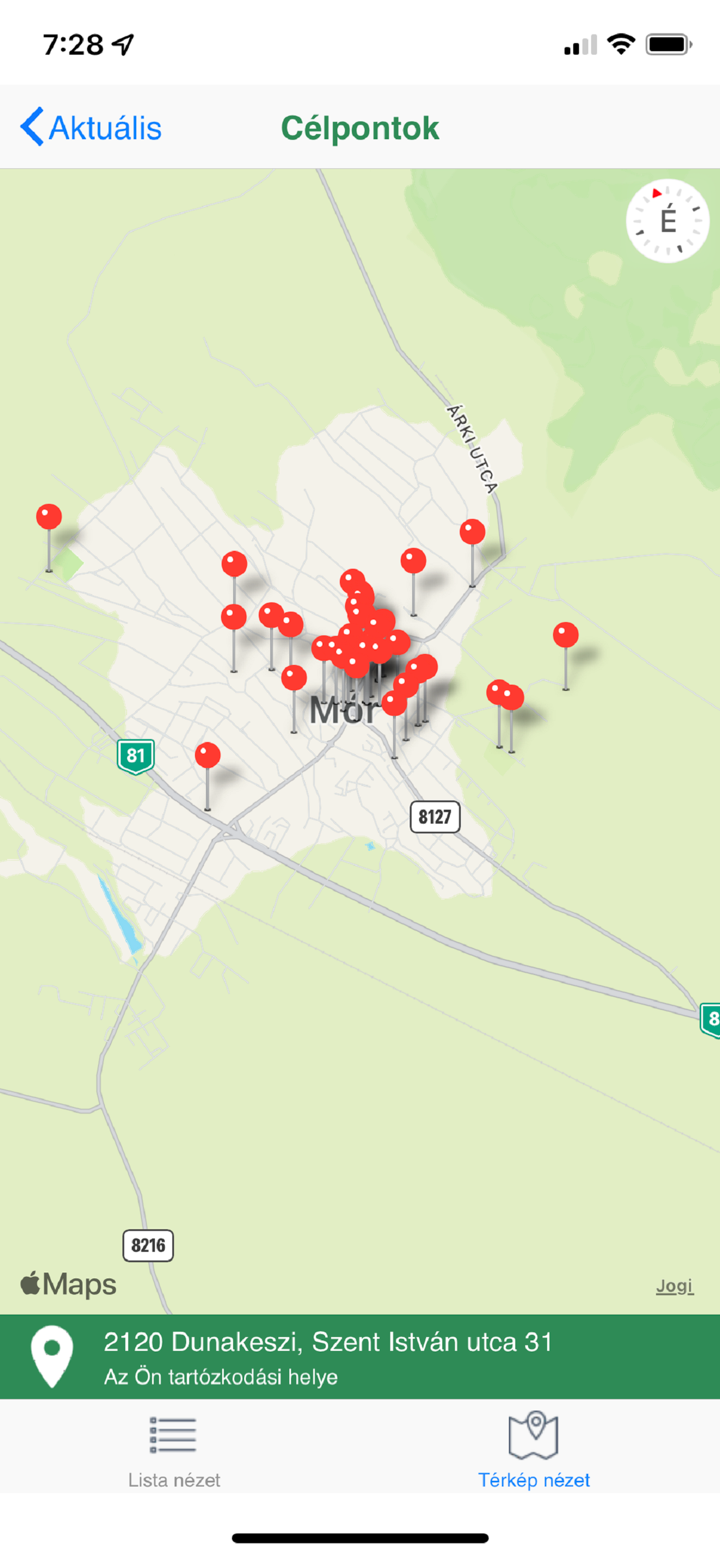Image resolution: width=720 pixels, height=1558 pixels.
Task: Tap the map view icon at bottom
Action: [534, 1434]
